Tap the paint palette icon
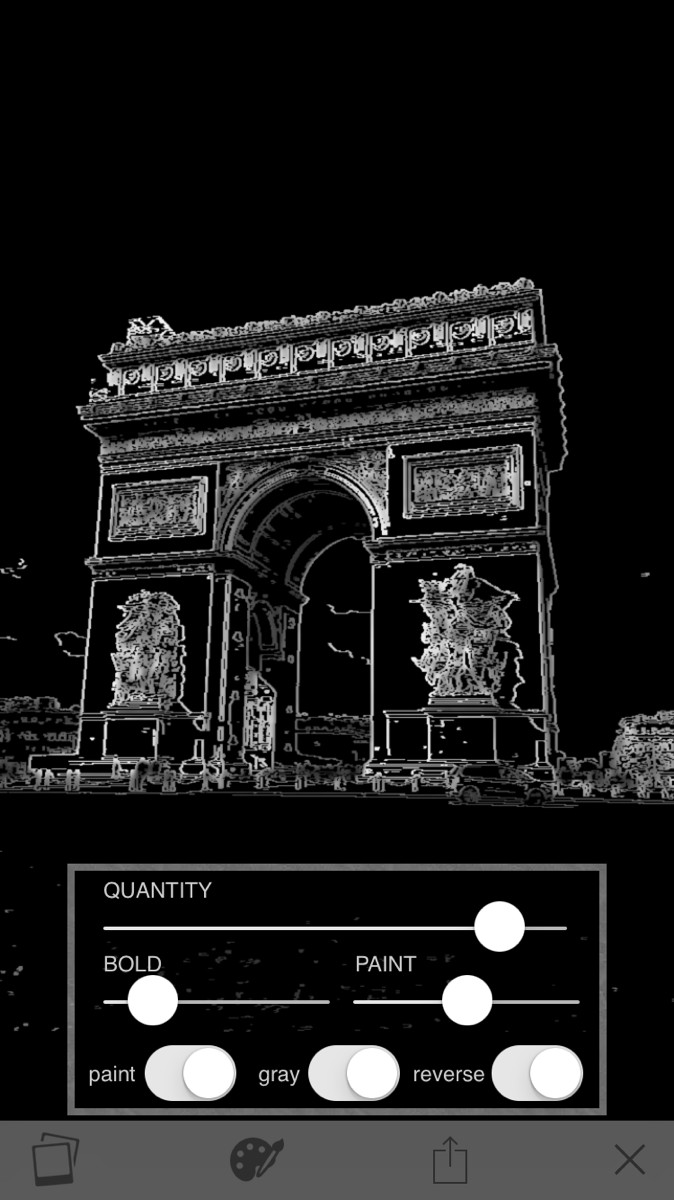This screenshot has height=1200, width=674. pos(257,1160)
